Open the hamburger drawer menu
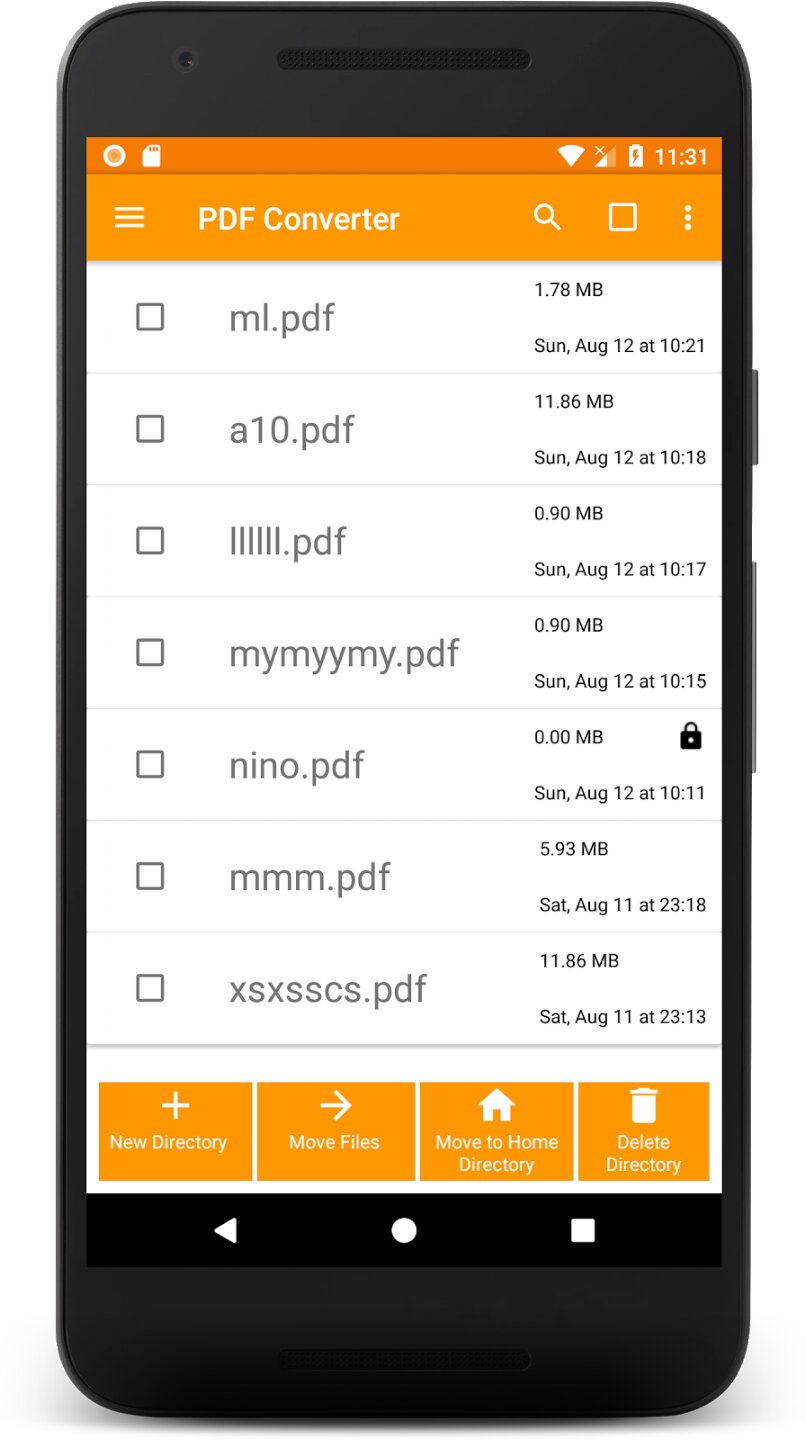 click(x=130, y=218)
